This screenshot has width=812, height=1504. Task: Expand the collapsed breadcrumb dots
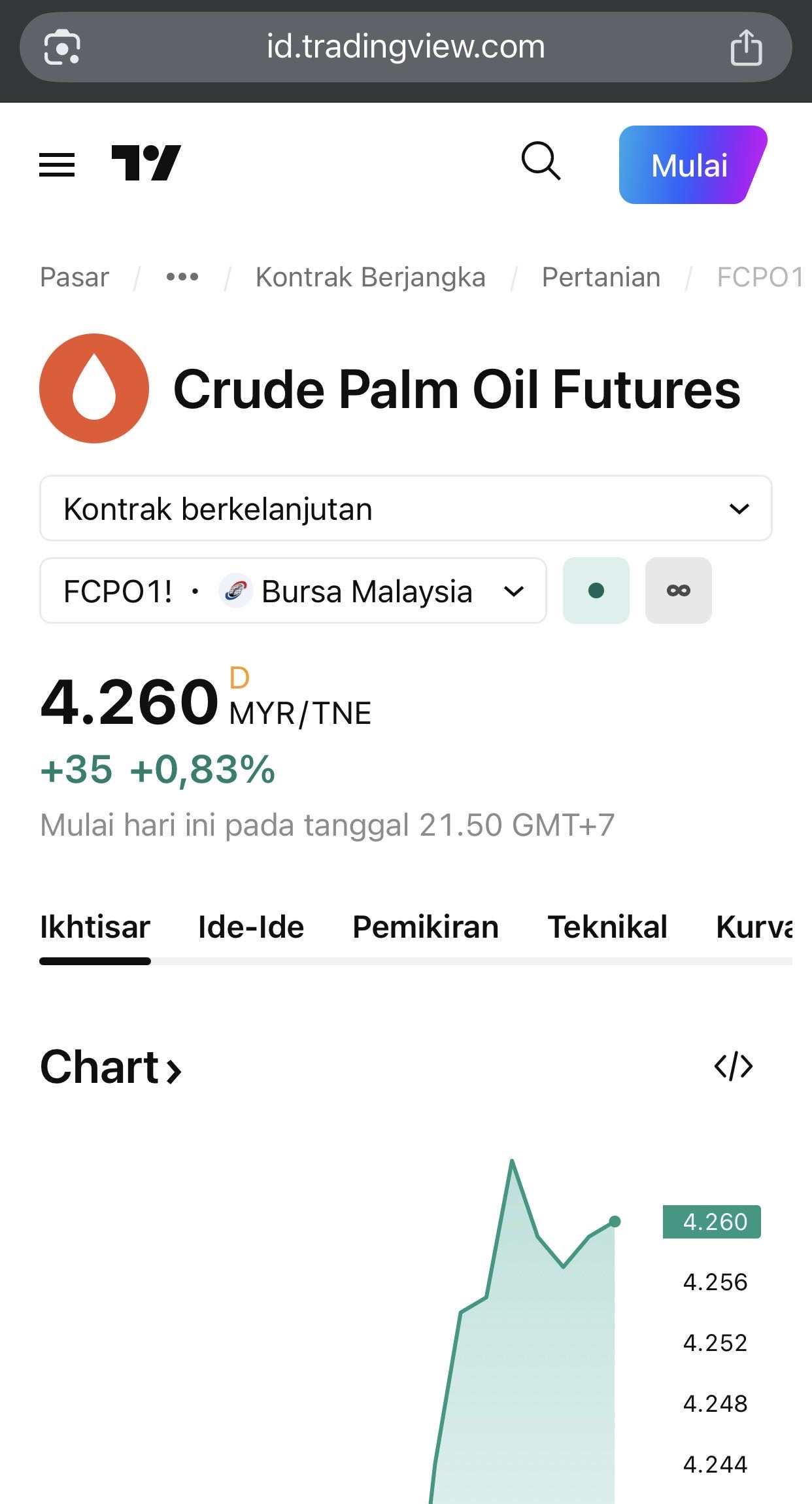[182, 277]
